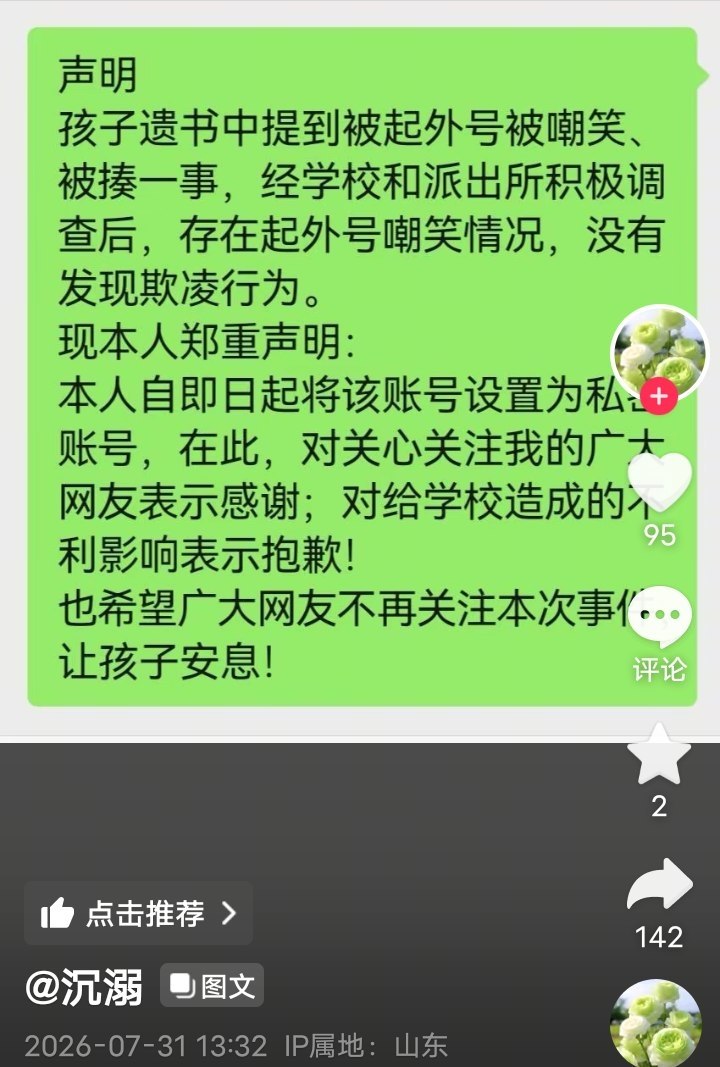The width and height of the screenshot is (720, 1067).
Task: Open @沉溺 profile from the username
Action: click(x=84, y=986)
